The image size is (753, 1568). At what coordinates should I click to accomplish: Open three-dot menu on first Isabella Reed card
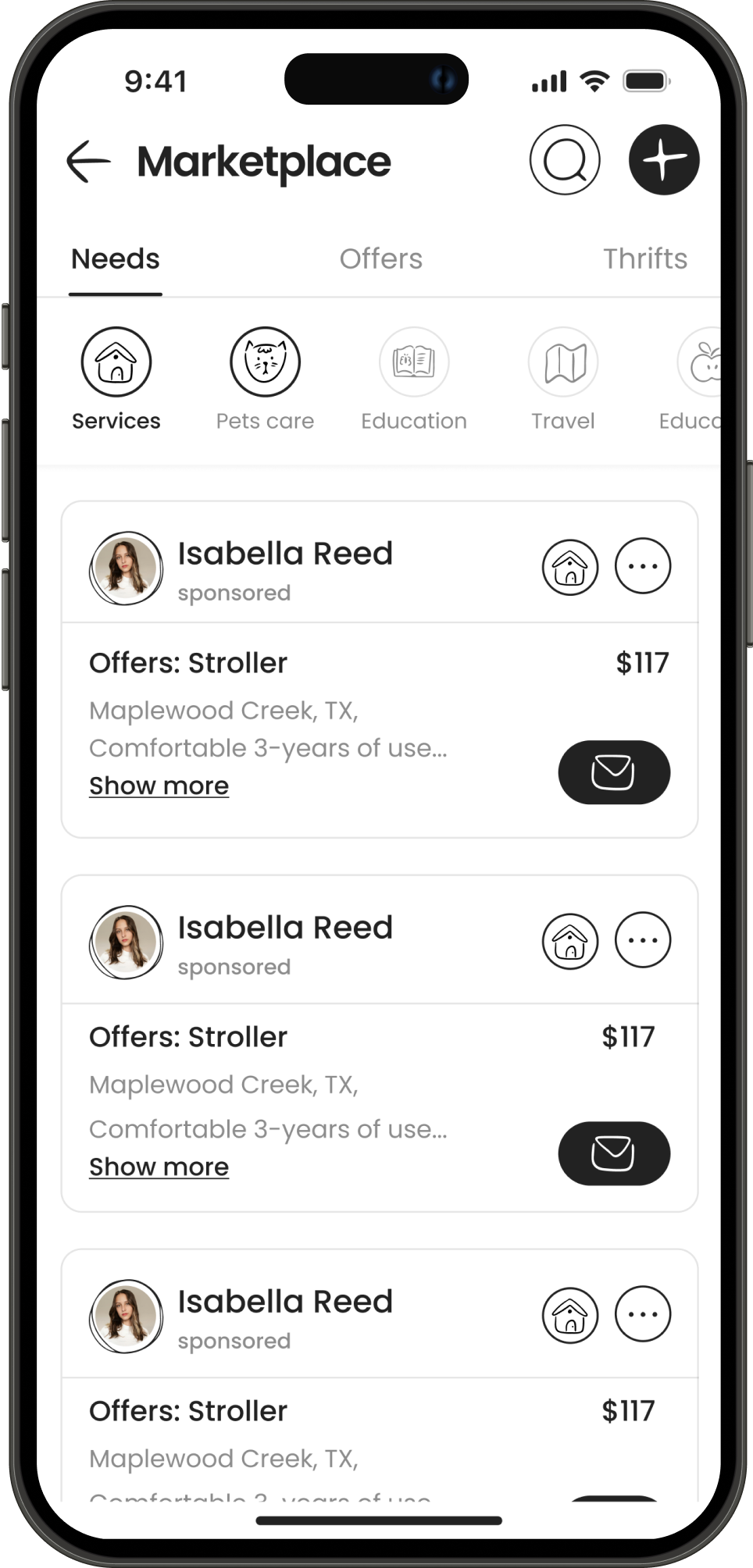[x=642, y=566]
